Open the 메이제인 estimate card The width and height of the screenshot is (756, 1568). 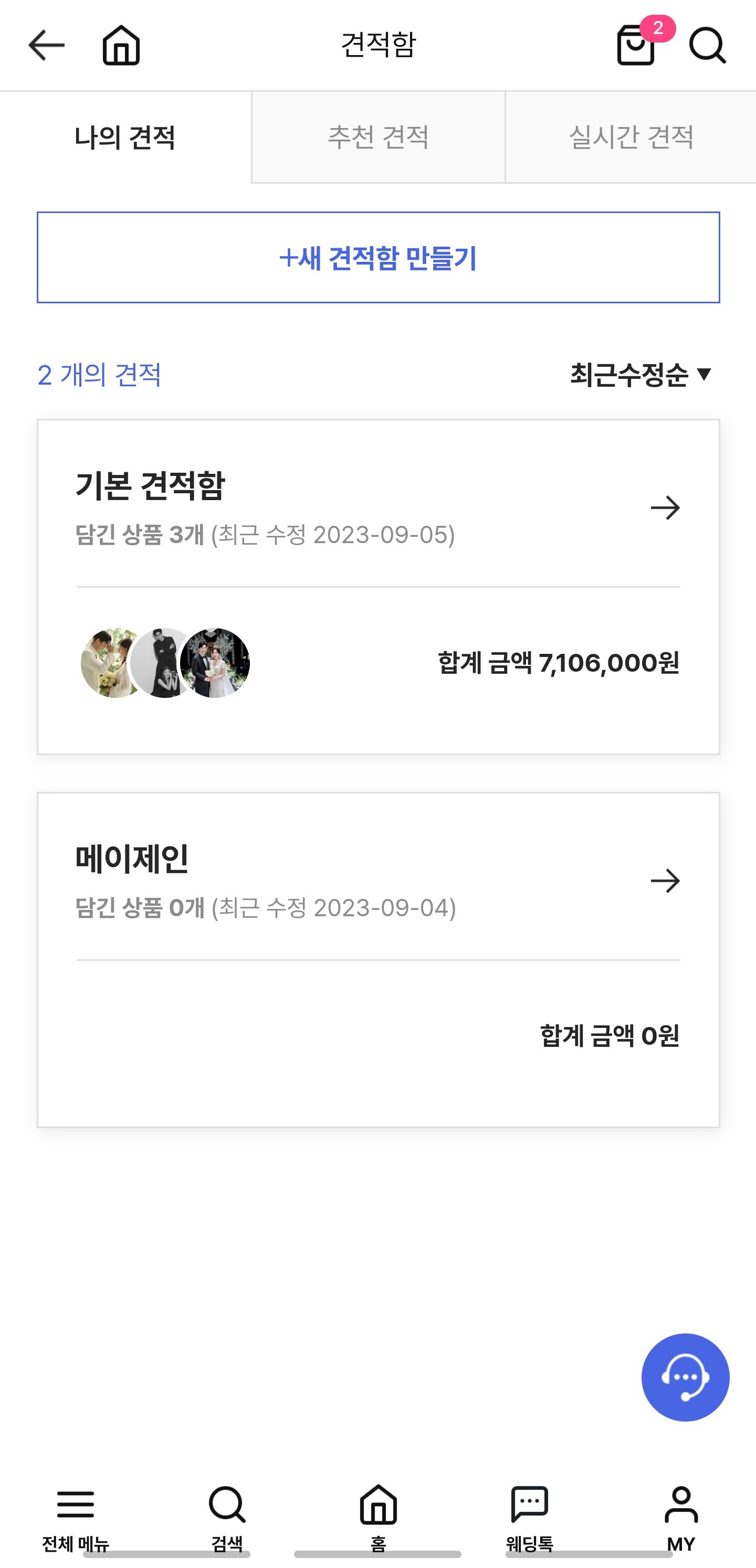[x=379, y=960]
